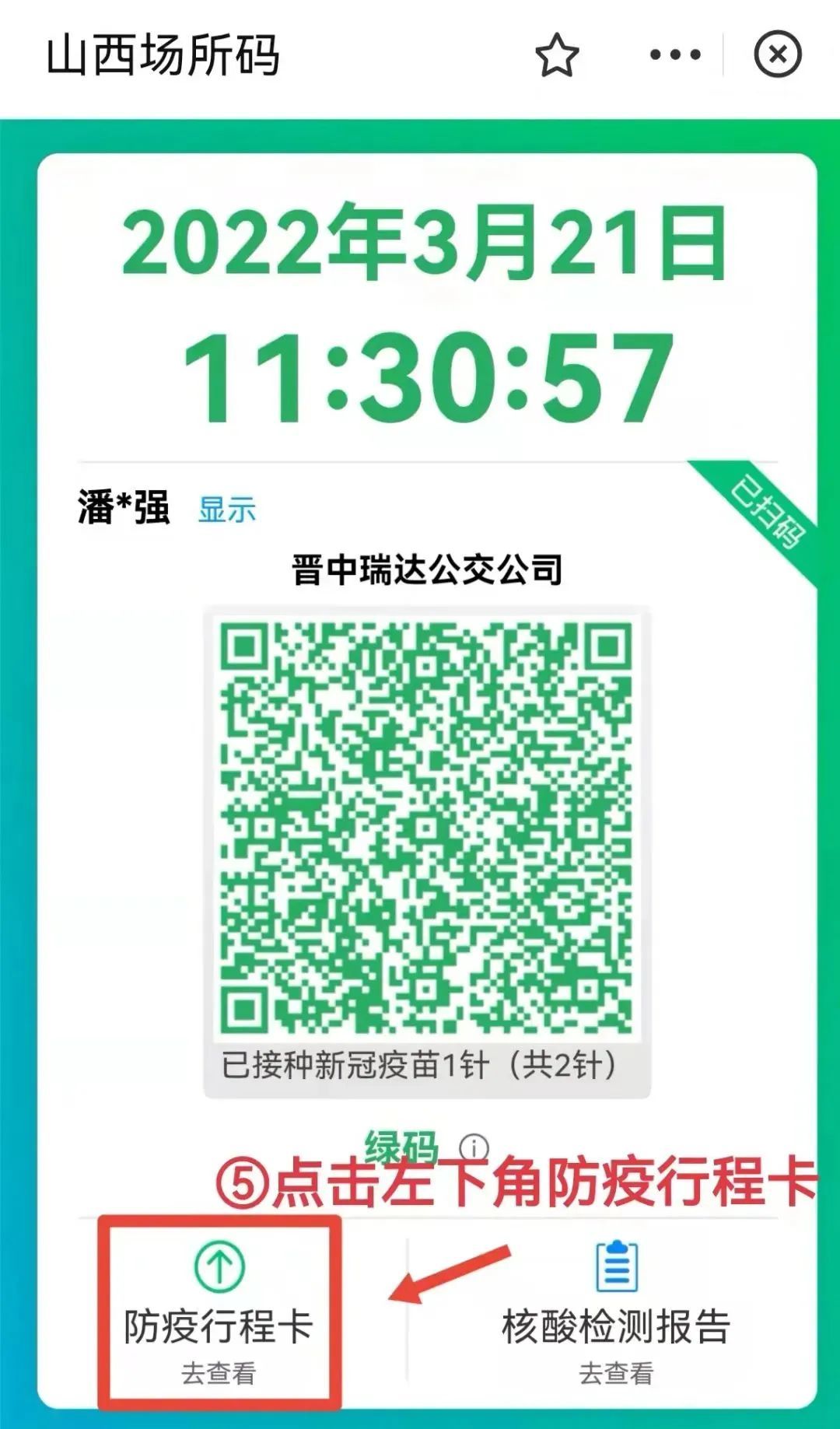The height and width of the screenshot is (1429, 840).
Task: Favorite this page with the star icon
Action: pyautogui.click(x=557, y=56)
